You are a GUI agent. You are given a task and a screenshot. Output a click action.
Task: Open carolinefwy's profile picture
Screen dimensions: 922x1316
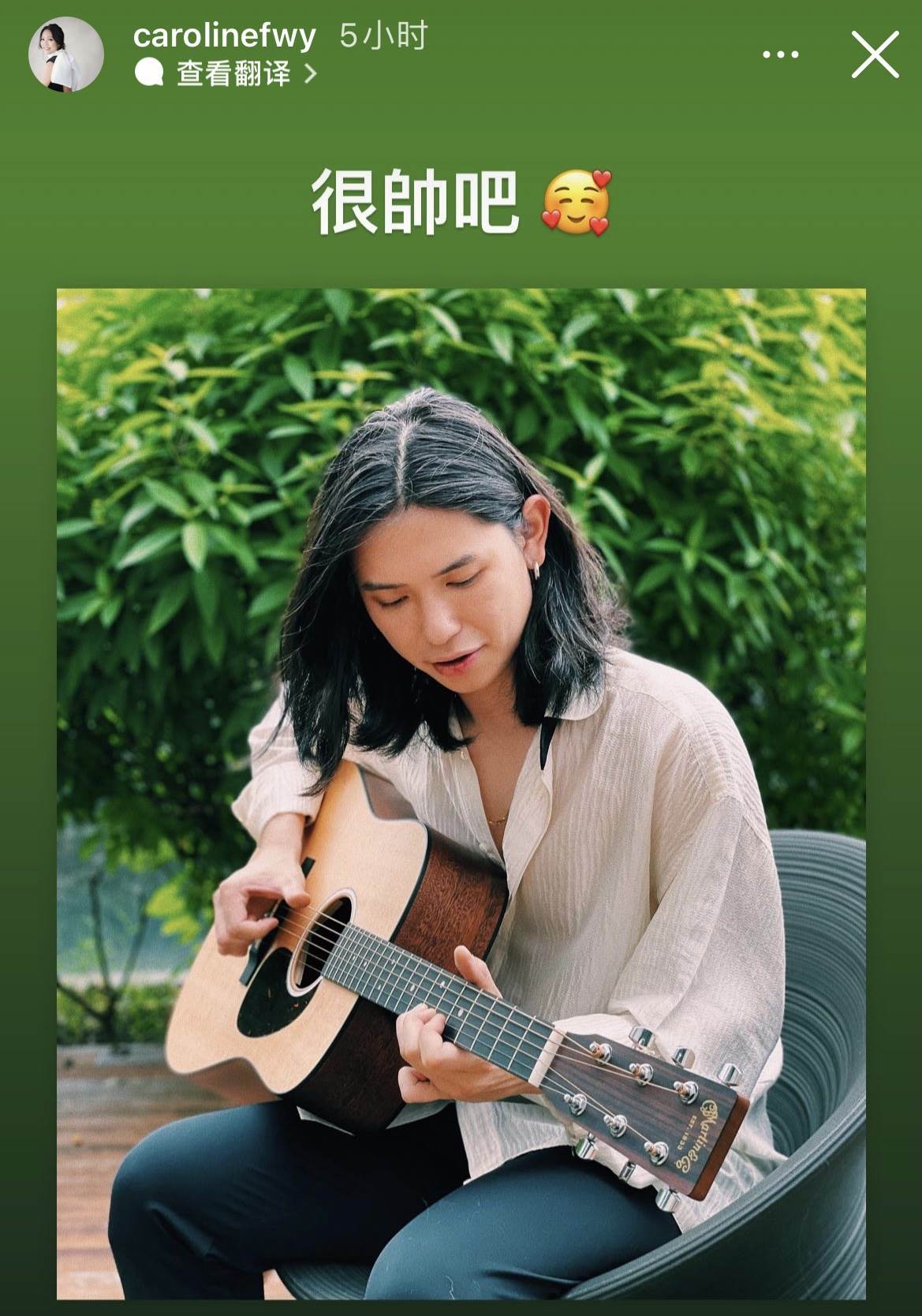(x=66, y=54)
